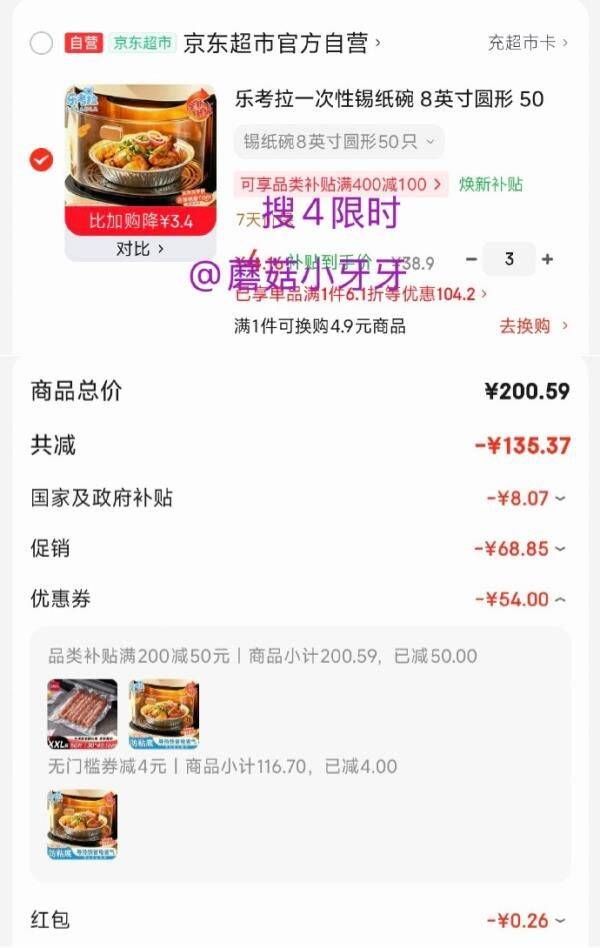The height and width of the screenshot is (948, 600).
Task: Expand the 促销 discount breakdown
Action: 520,548
